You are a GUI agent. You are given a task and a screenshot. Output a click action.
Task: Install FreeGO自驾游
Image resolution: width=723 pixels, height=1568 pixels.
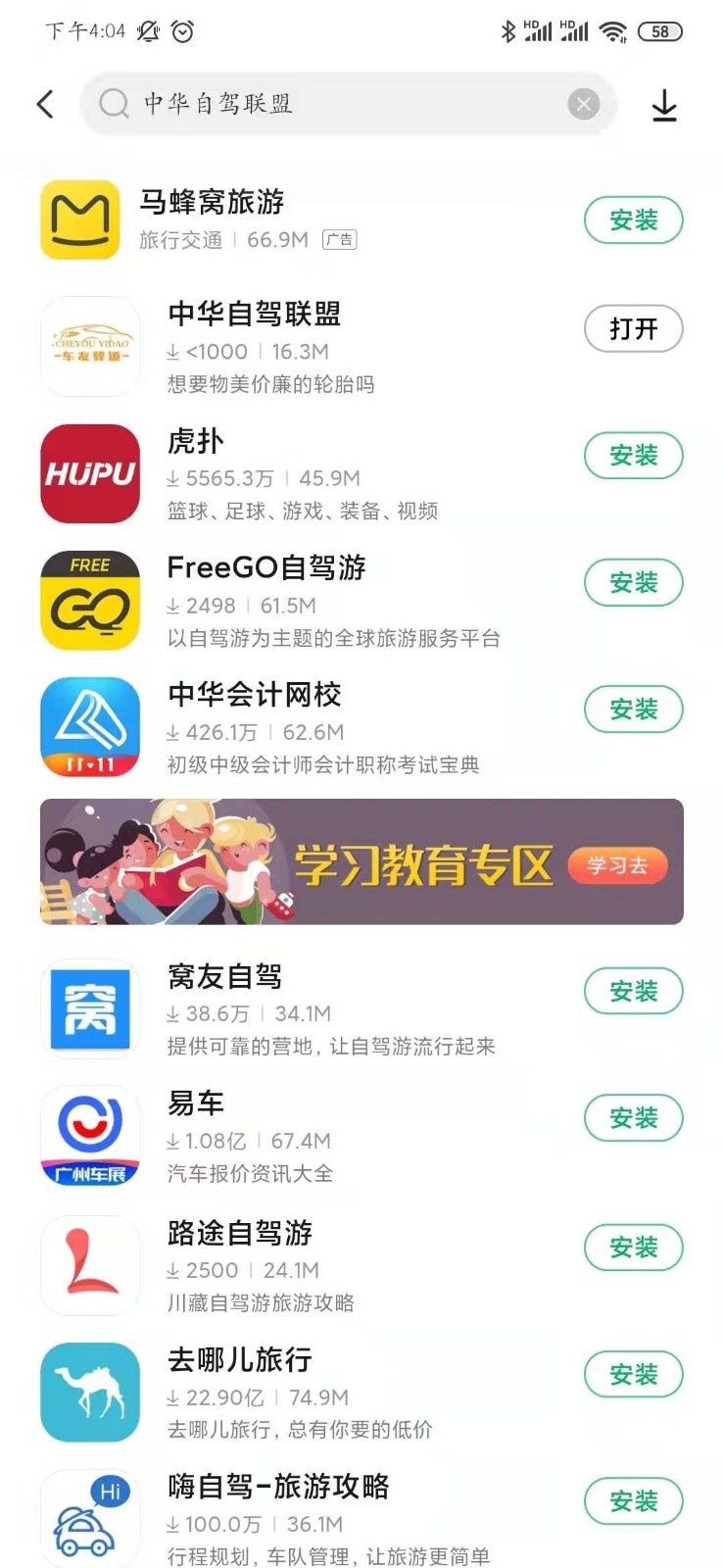[633, 583]
